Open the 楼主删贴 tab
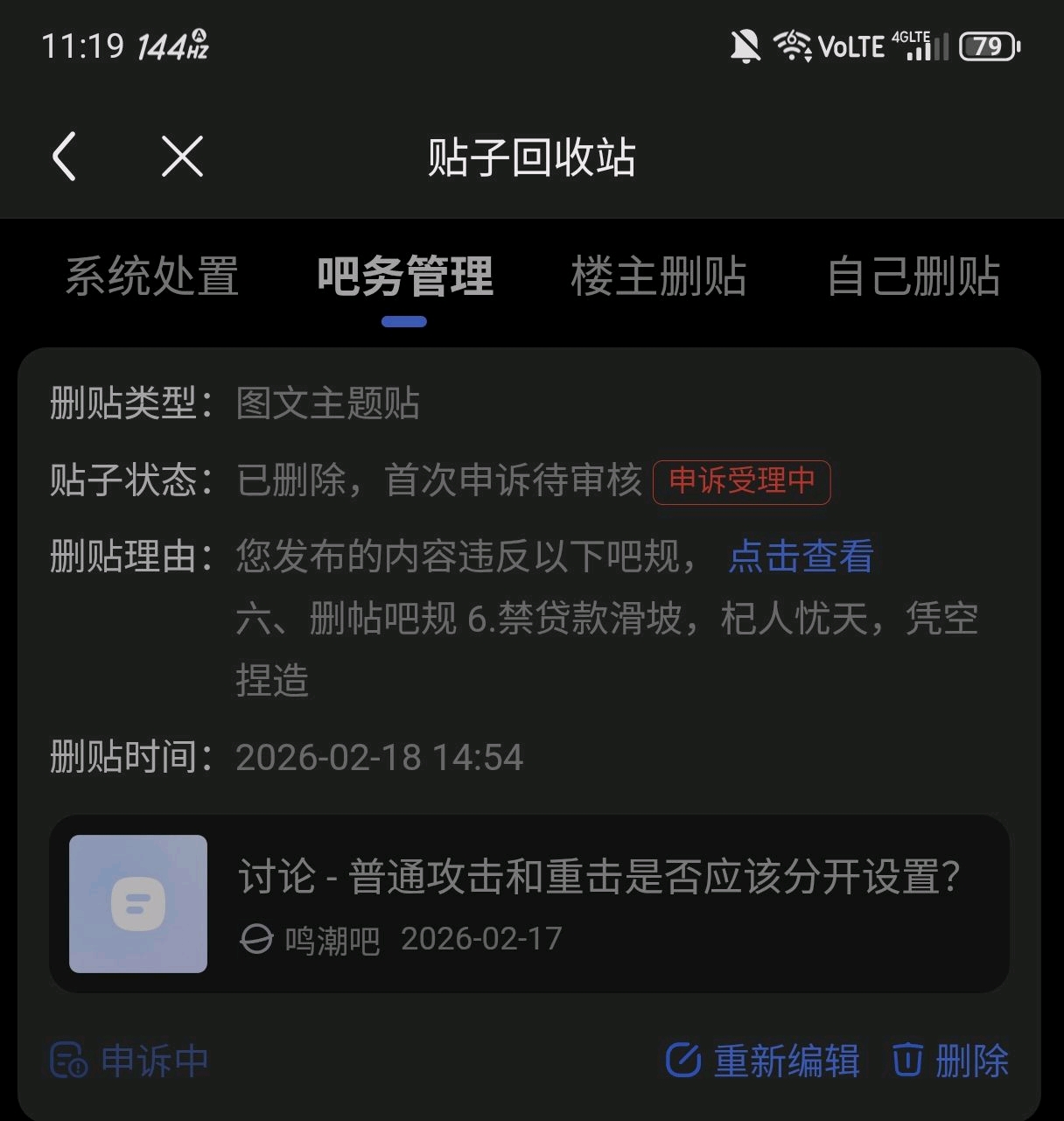The image size is (1064, 1121). (658, 277)
